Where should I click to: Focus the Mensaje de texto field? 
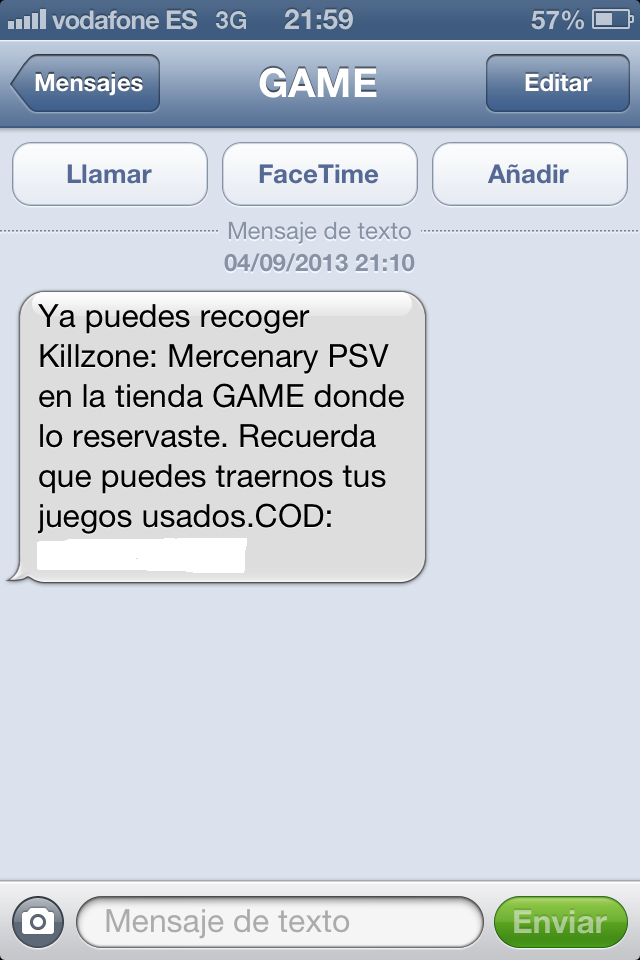pos(279,921)
